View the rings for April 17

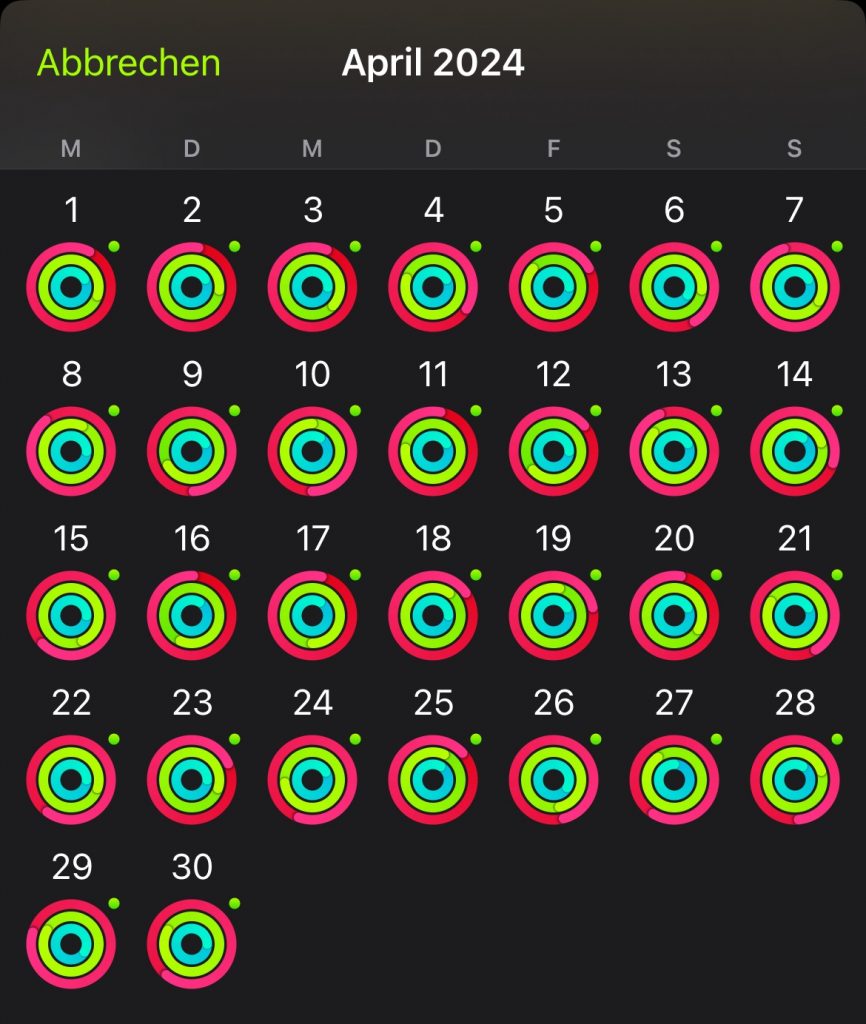click(312, 616)
